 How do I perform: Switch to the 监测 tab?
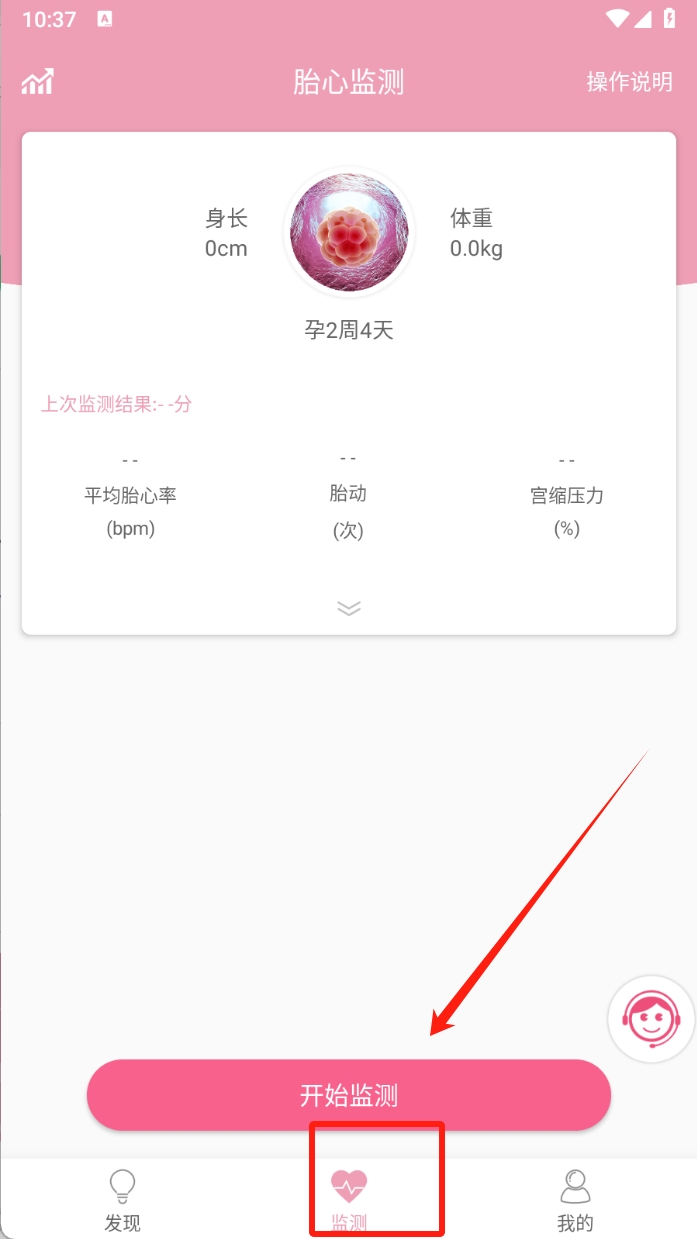349,1200
